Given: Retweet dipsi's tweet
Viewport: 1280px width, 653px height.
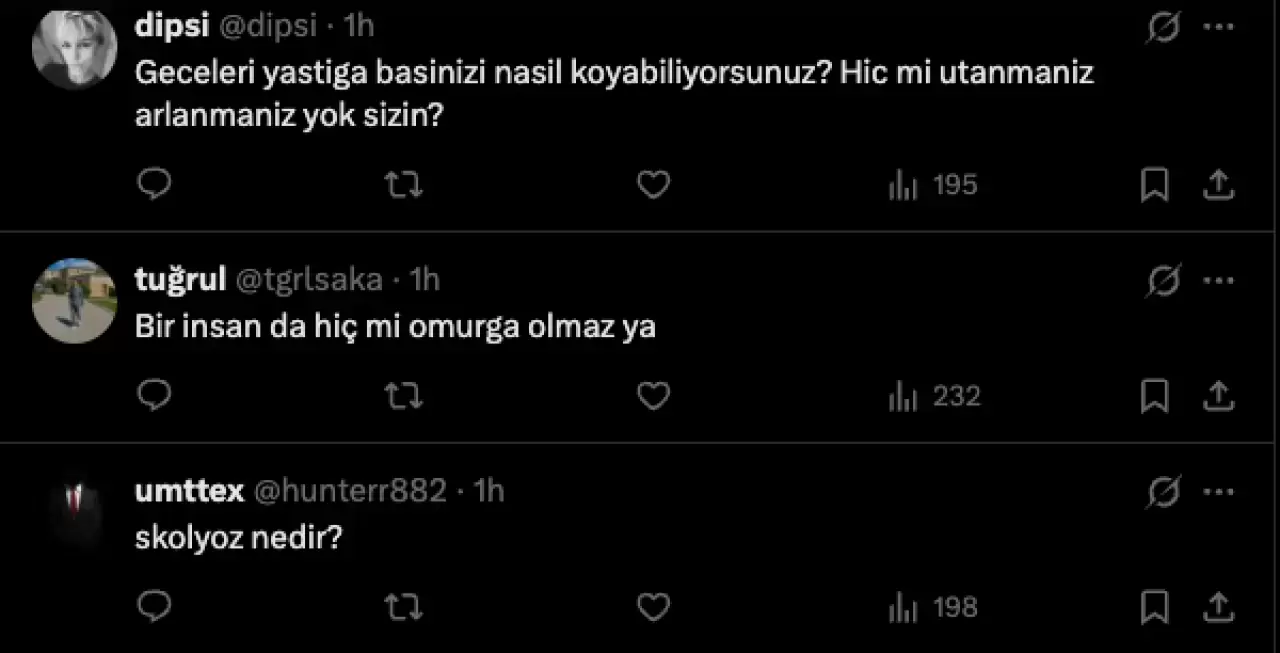Looking at the screenshot, I should coord(404,185).
